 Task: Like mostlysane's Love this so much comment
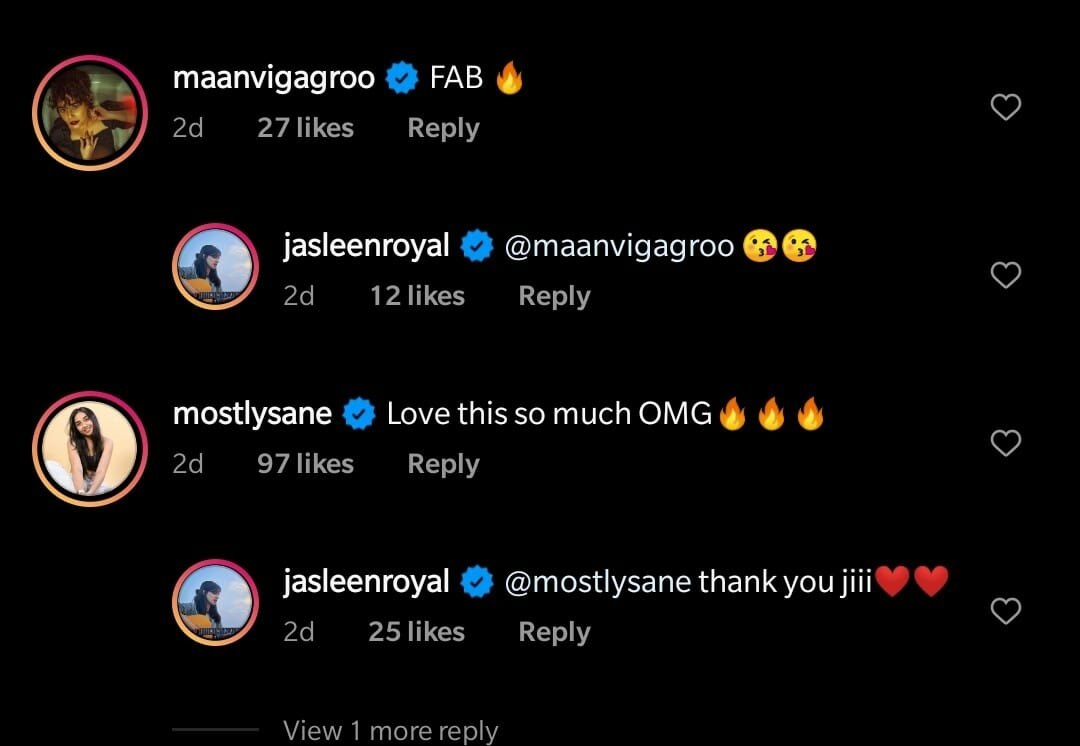[1005, 443]
